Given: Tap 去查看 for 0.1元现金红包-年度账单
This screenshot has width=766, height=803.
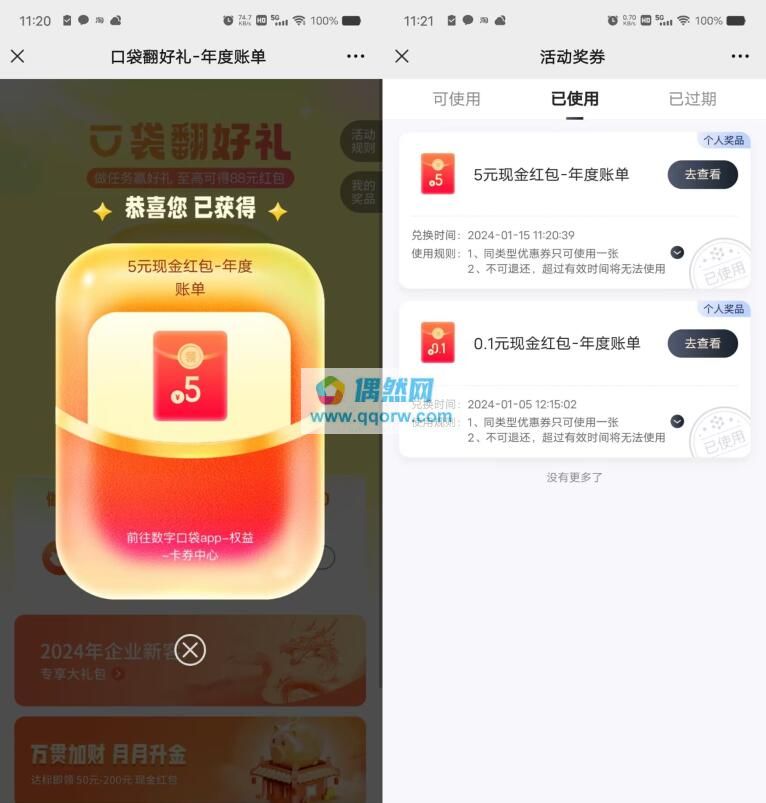Looking at the screenshot, I should click(x=702, y=343).
